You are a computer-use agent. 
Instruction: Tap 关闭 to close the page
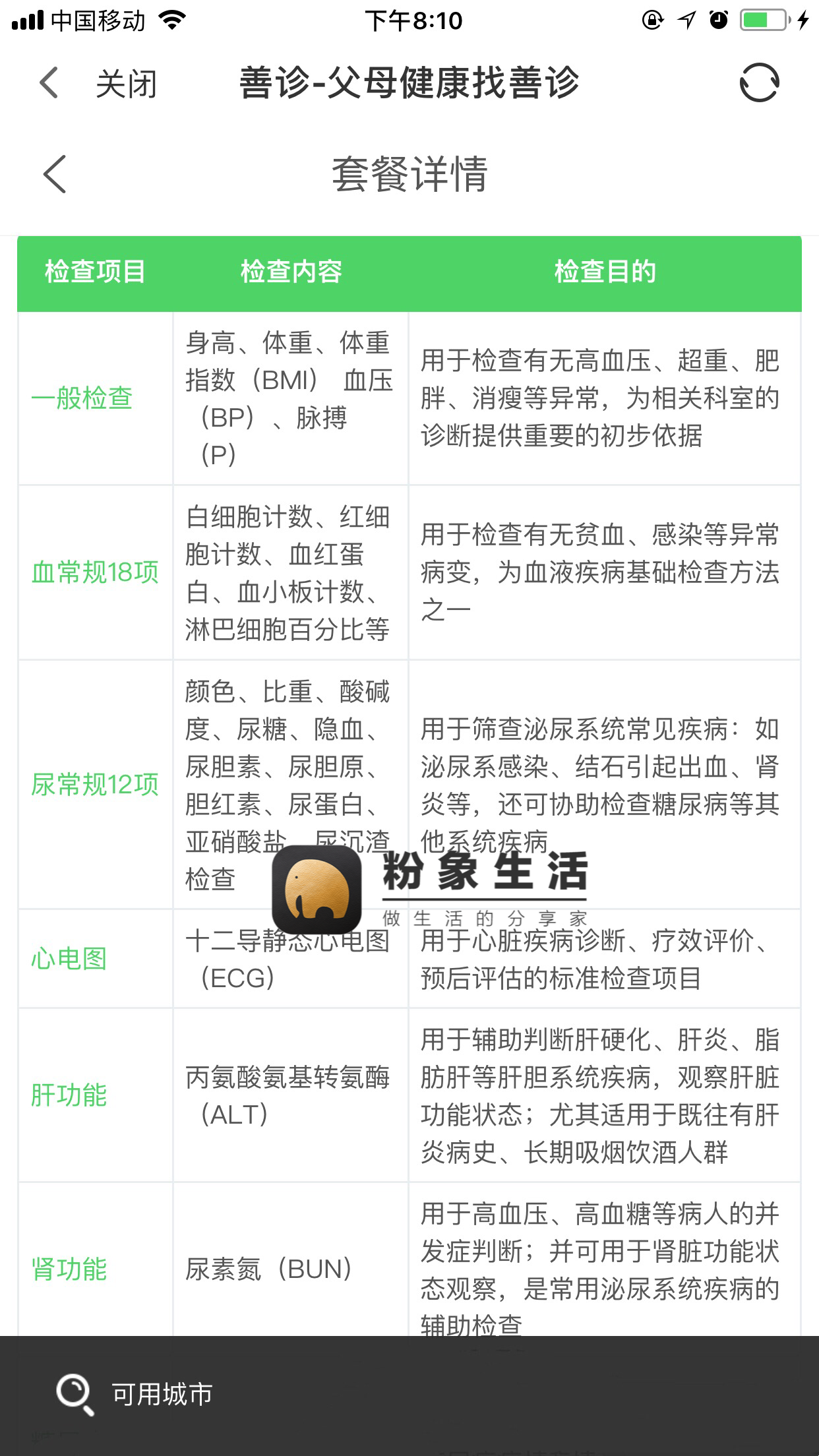[x=126, y=84]
